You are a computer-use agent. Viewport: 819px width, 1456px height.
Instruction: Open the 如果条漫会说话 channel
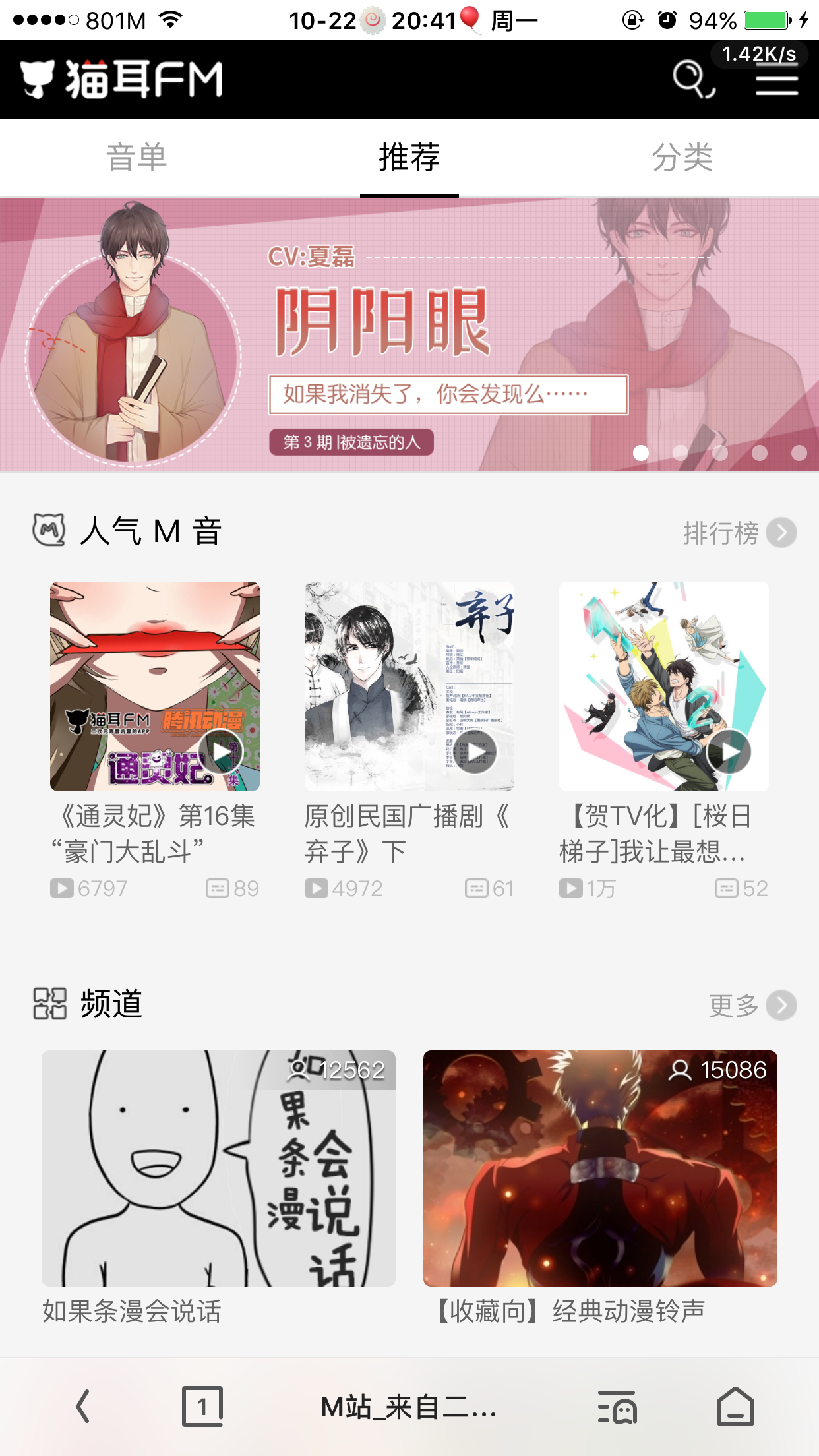pyautogui.click(x=218, y=1168)
